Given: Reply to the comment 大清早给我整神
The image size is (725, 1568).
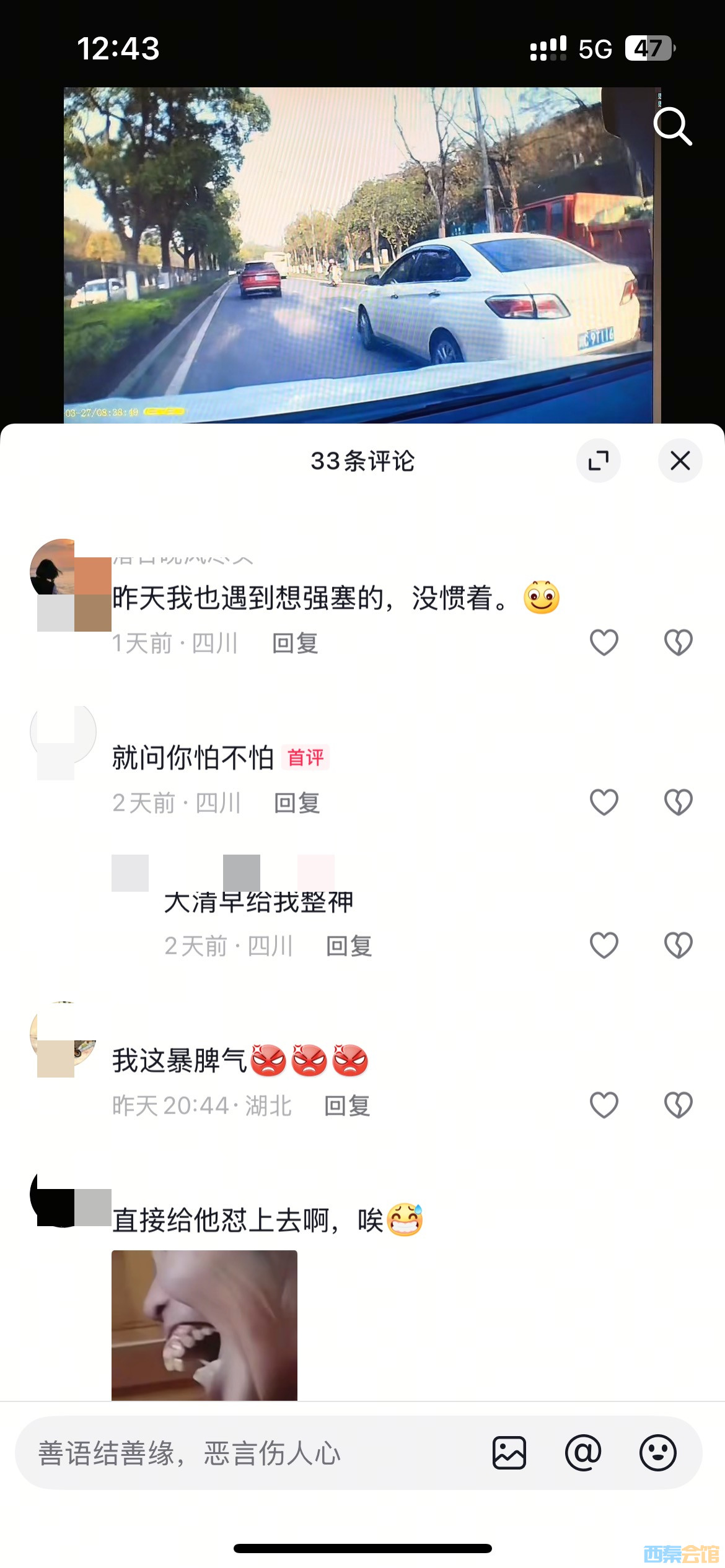Looking at the screenshot, I should point(349,946).
